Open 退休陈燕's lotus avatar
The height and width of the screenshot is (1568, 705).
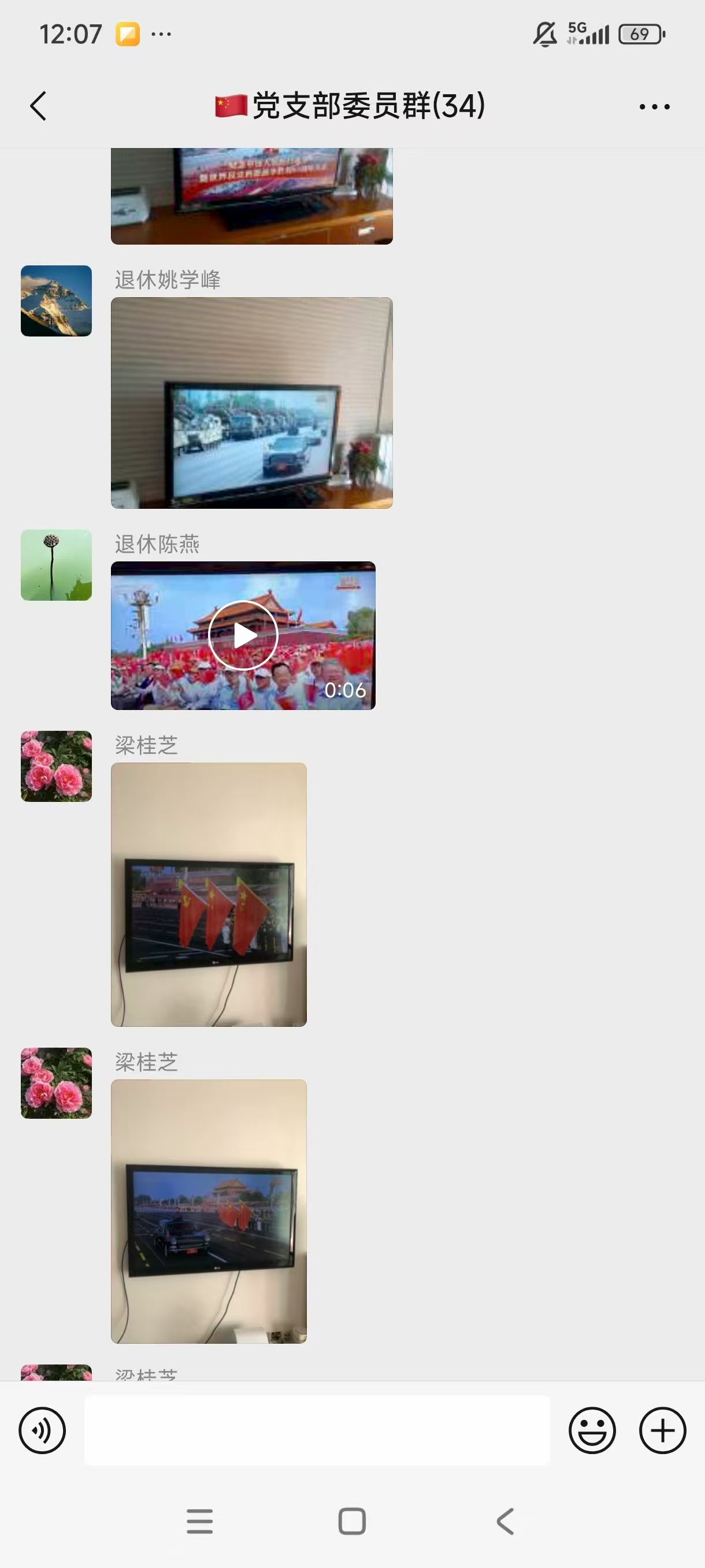(56, 565)
